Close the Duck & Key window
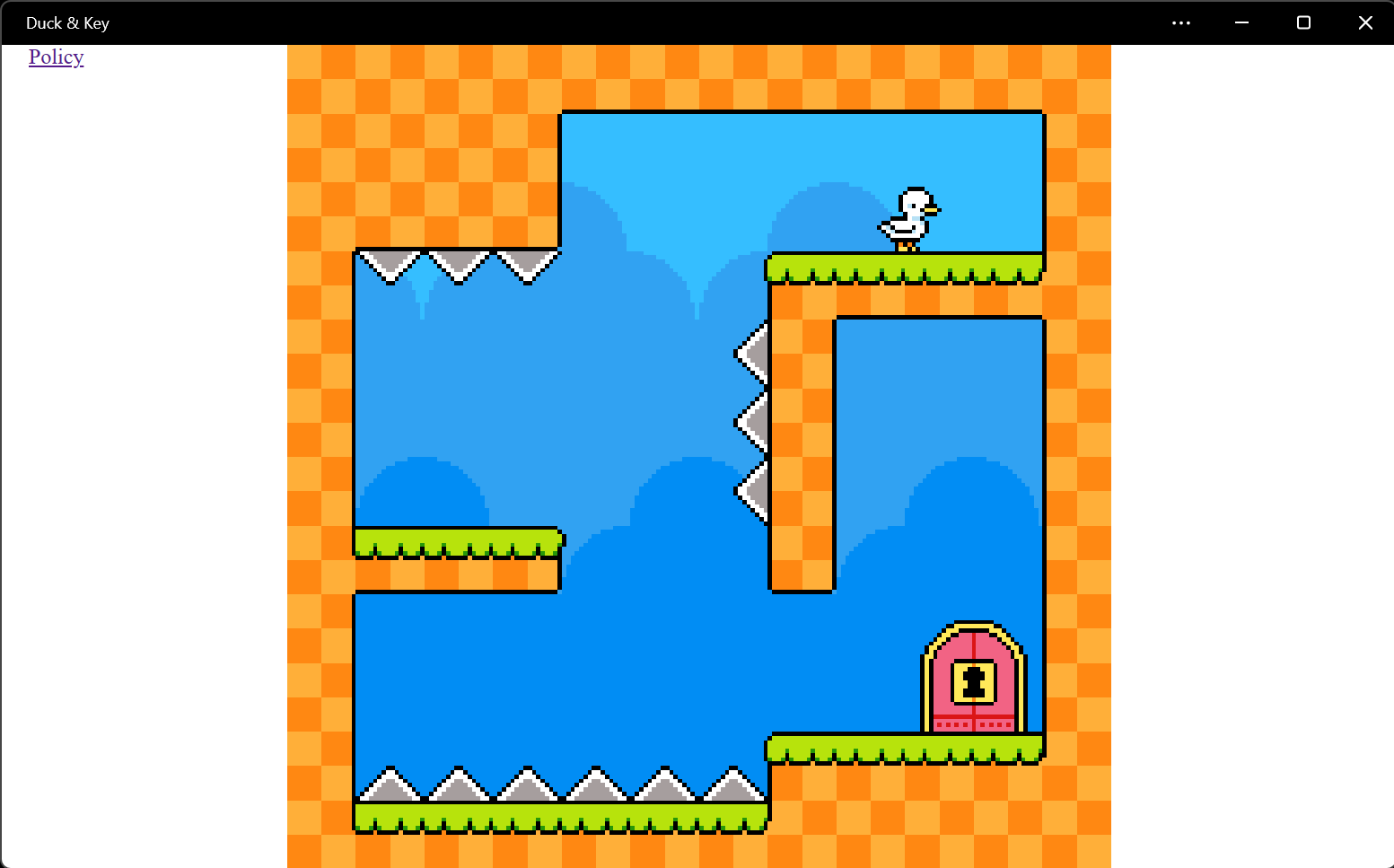 1364,23
